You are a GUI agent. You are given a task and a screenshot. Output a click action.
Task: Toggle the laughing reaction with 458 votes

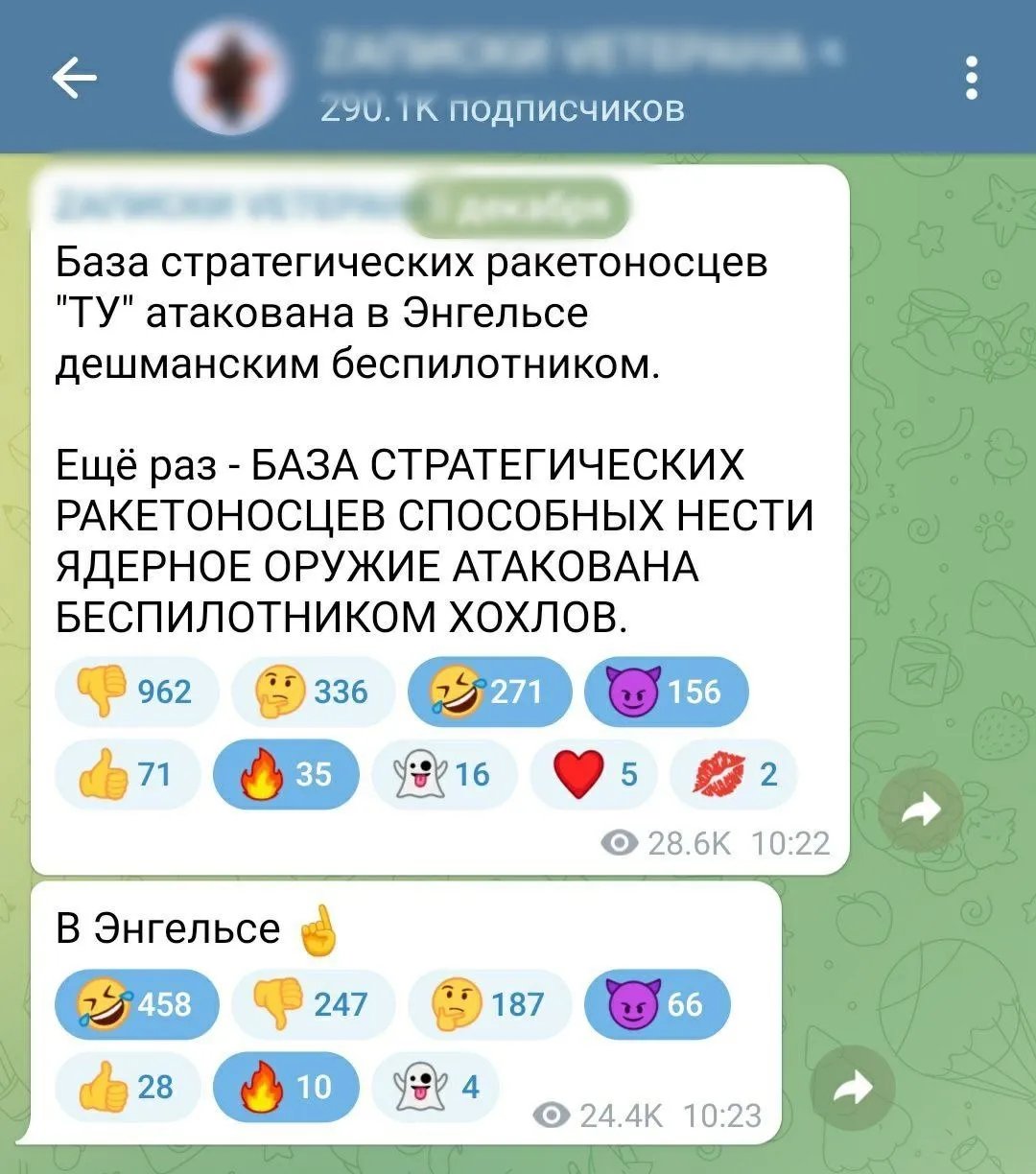coord(135,1004)
